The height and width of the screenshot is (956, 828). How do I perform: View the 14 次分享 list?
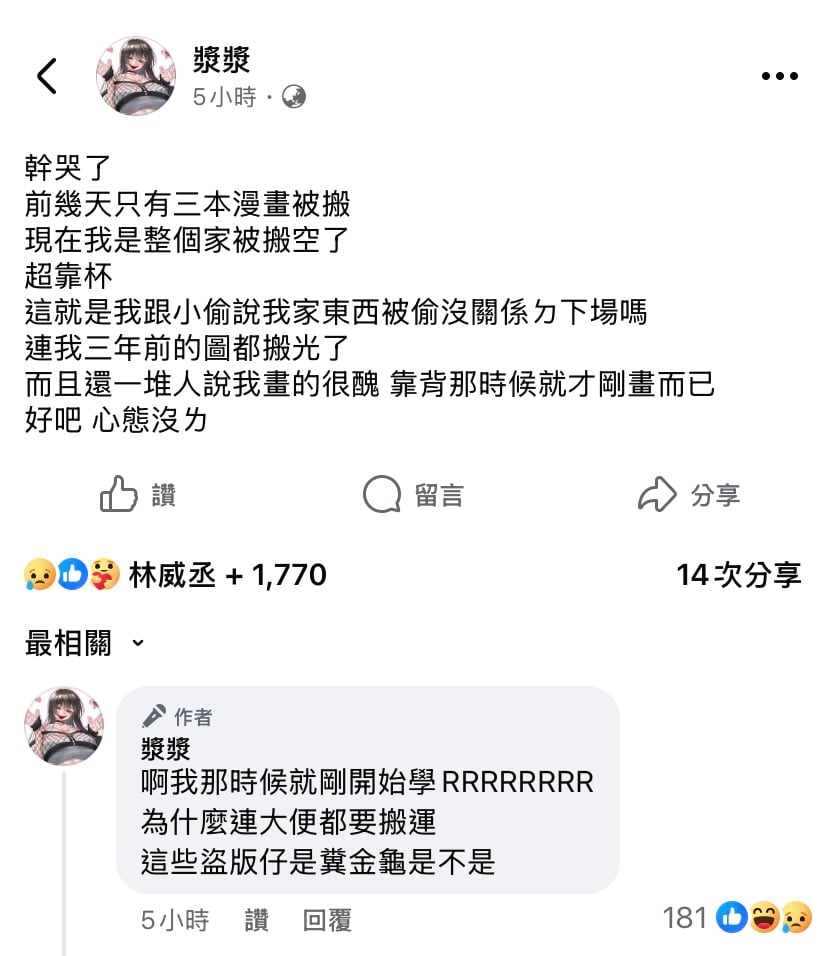pyautogui.click(x=738, y=575)
